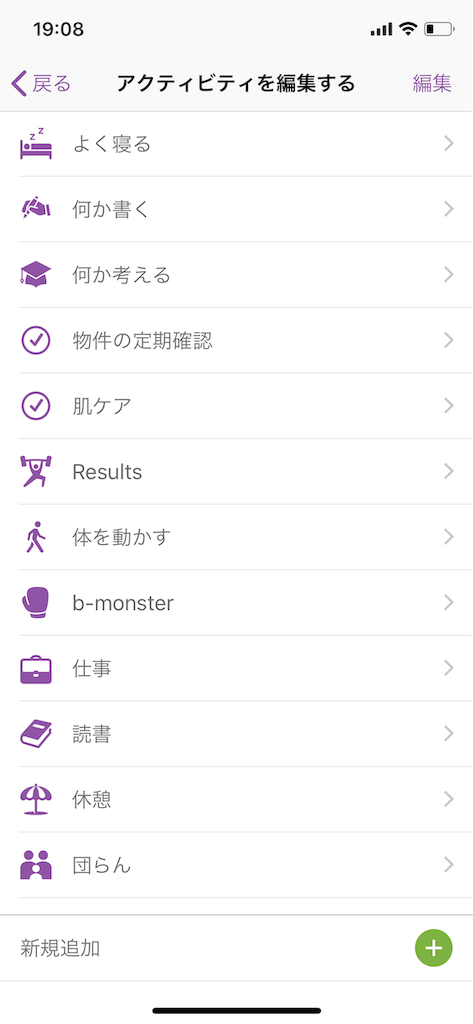Open the b-monster activity
Viewport: 473px width, 1024px height.
(236, 603)
